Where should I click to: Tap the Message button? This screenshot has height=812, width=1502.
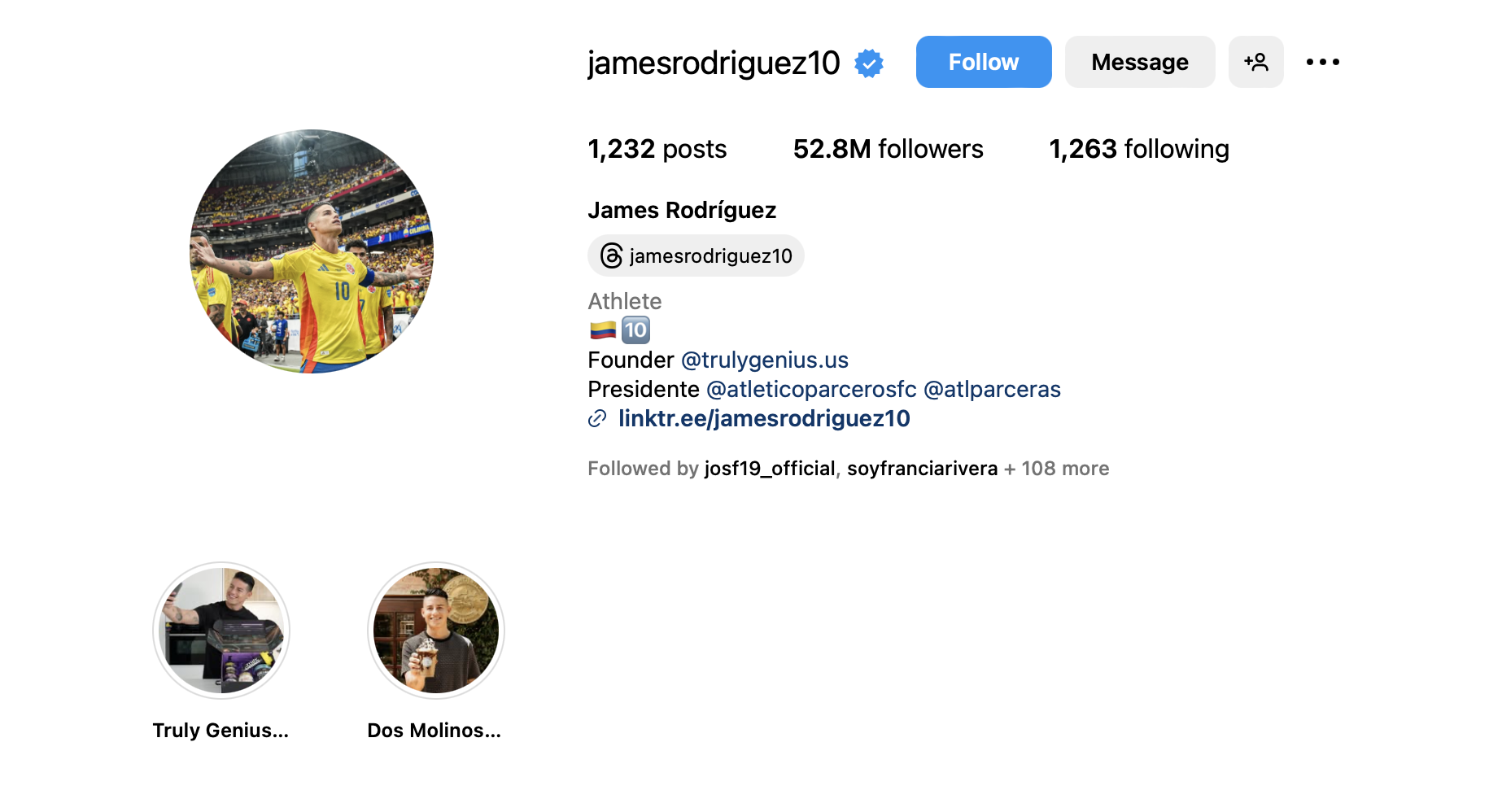tap(1139, 62)
